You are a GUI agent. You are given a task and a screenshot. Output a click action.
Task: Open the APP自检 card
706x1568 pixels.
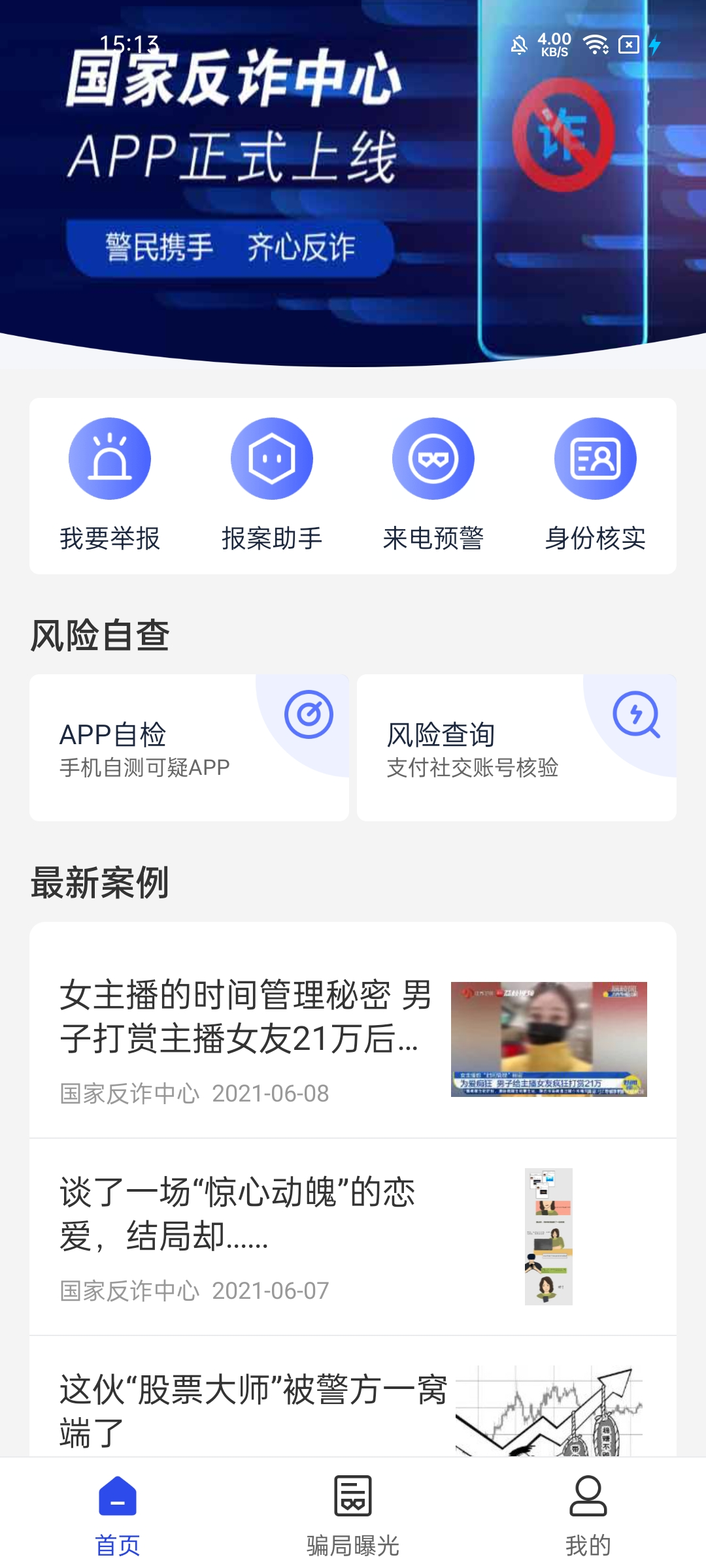pyautogui.click(x=189, y=747)
